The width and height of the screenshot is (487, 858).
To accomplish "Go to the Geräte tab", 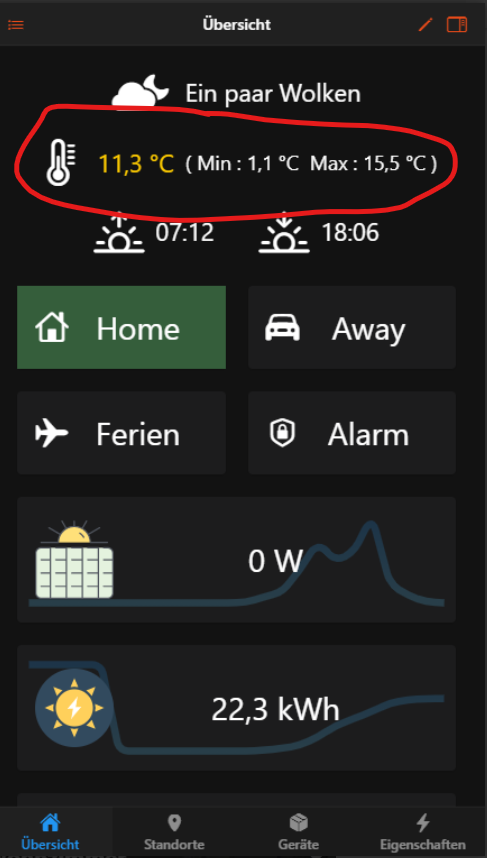I will 298,832.
